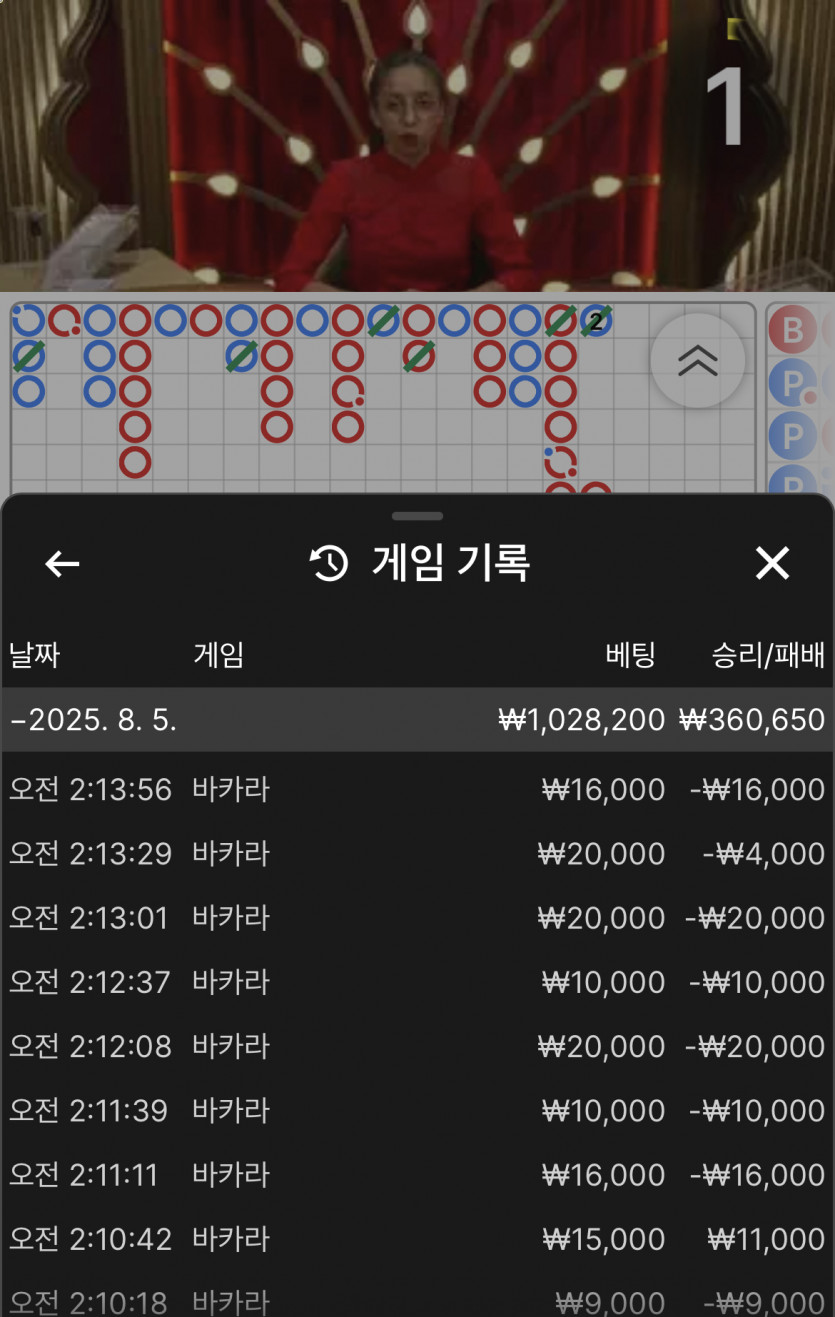View details of the 오전 2:13:01 game
Screen dimensions: 835x1317
coord(417,918)
